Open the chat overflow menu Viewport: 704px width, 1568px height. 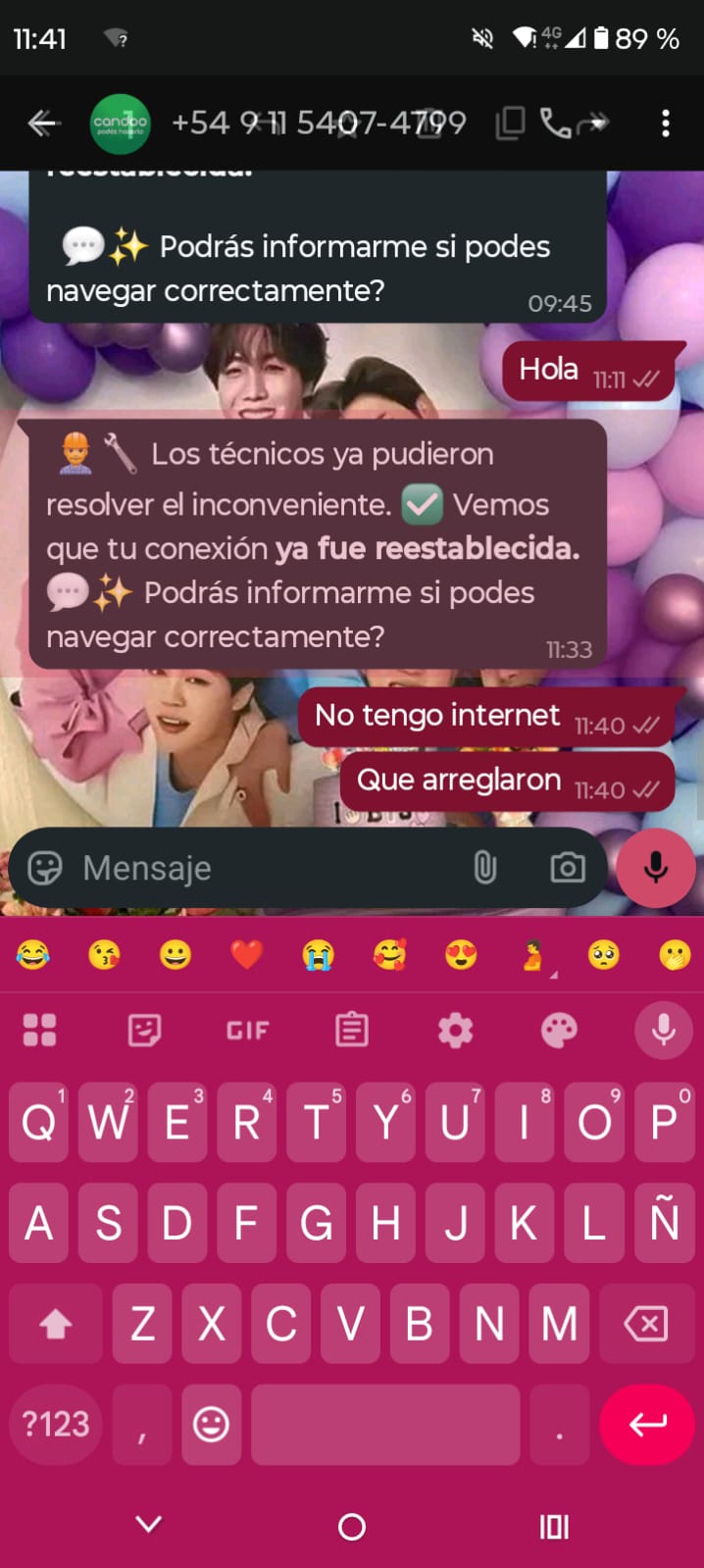666,124
